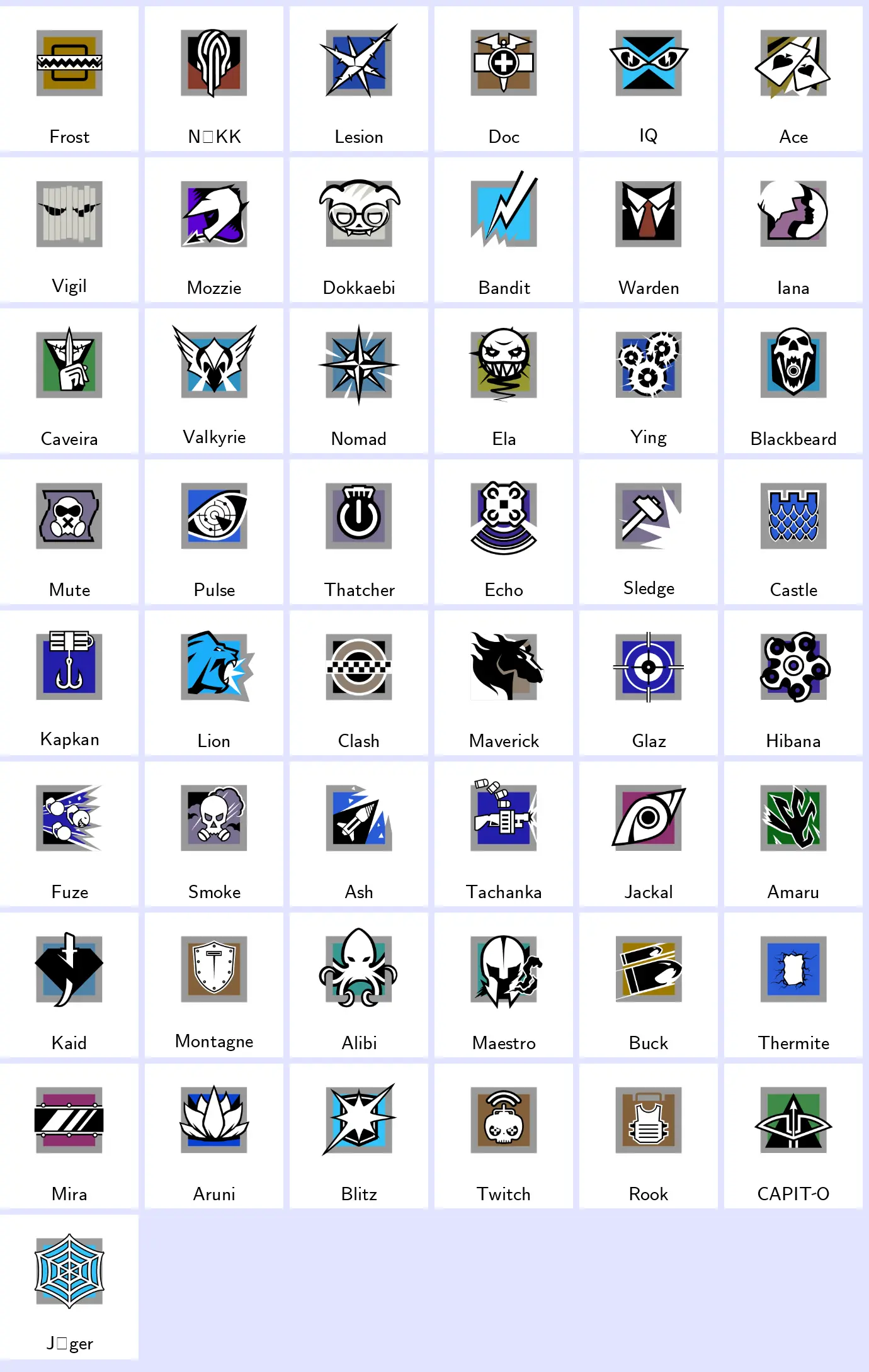Viewport: 869px width, 1372px height.
Task: Select the Hibana tile
Action: tap(793, 683)
